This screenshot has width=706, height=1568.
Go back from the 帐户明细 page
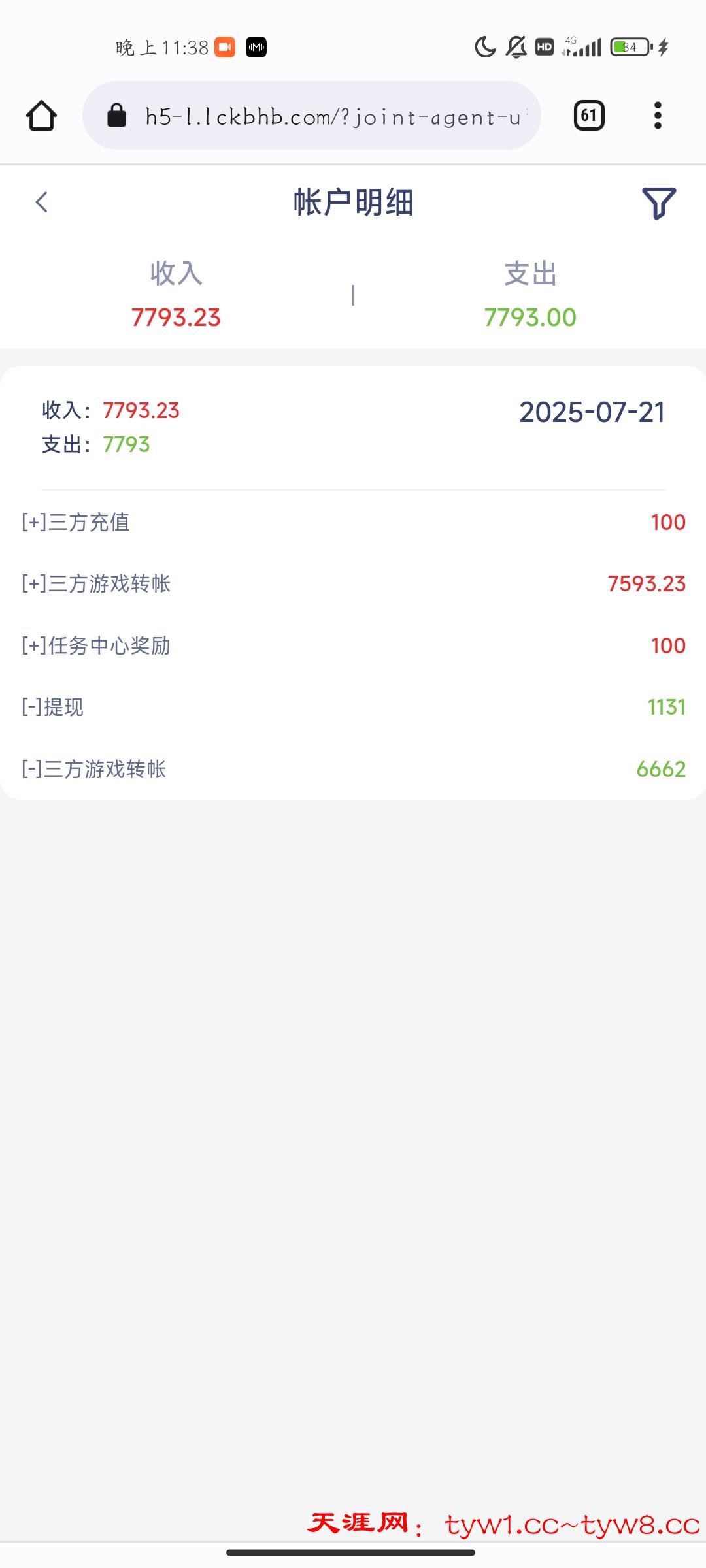[42, 202]
